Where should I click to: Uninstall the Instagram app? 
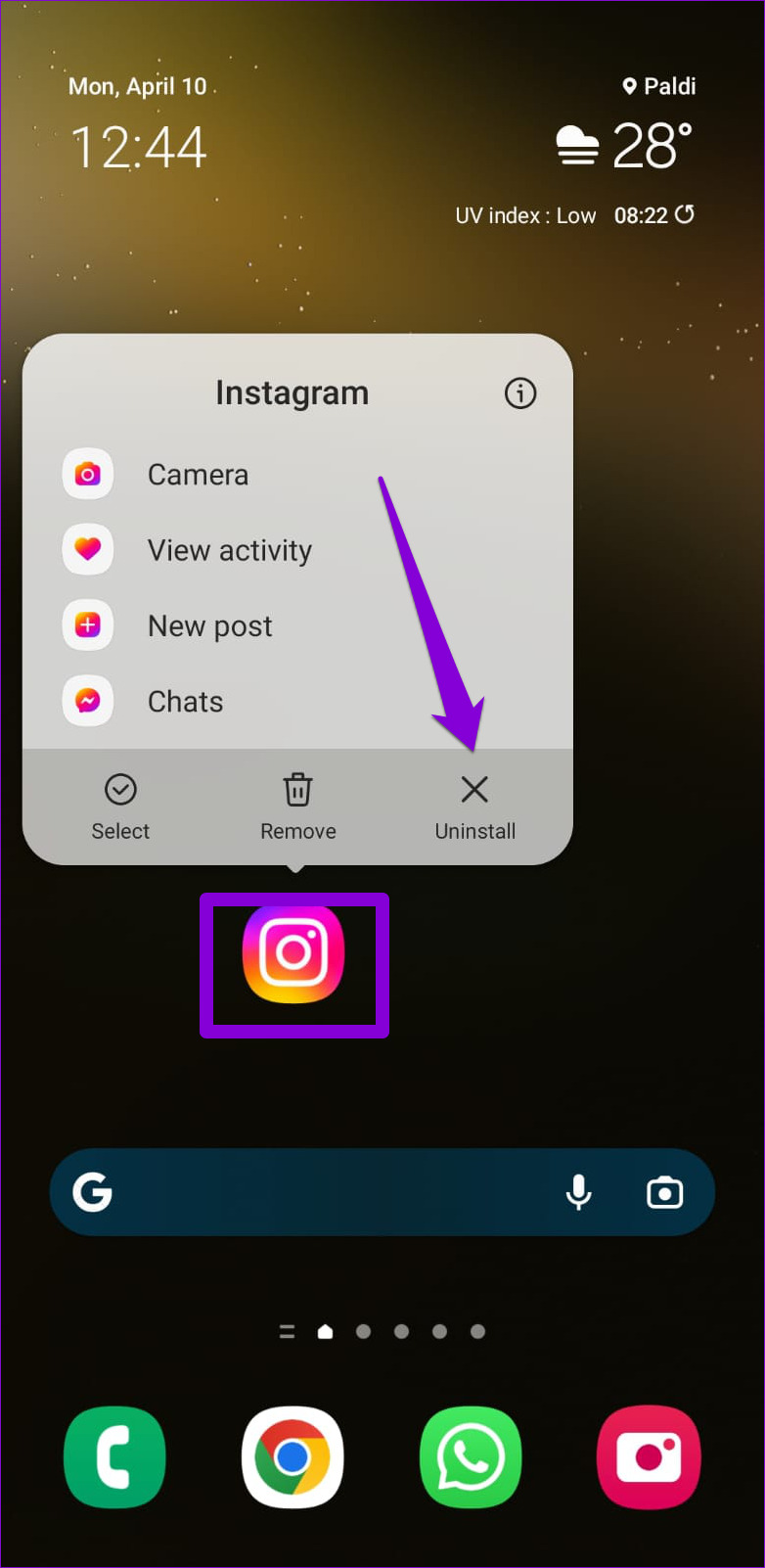point(474,807)
